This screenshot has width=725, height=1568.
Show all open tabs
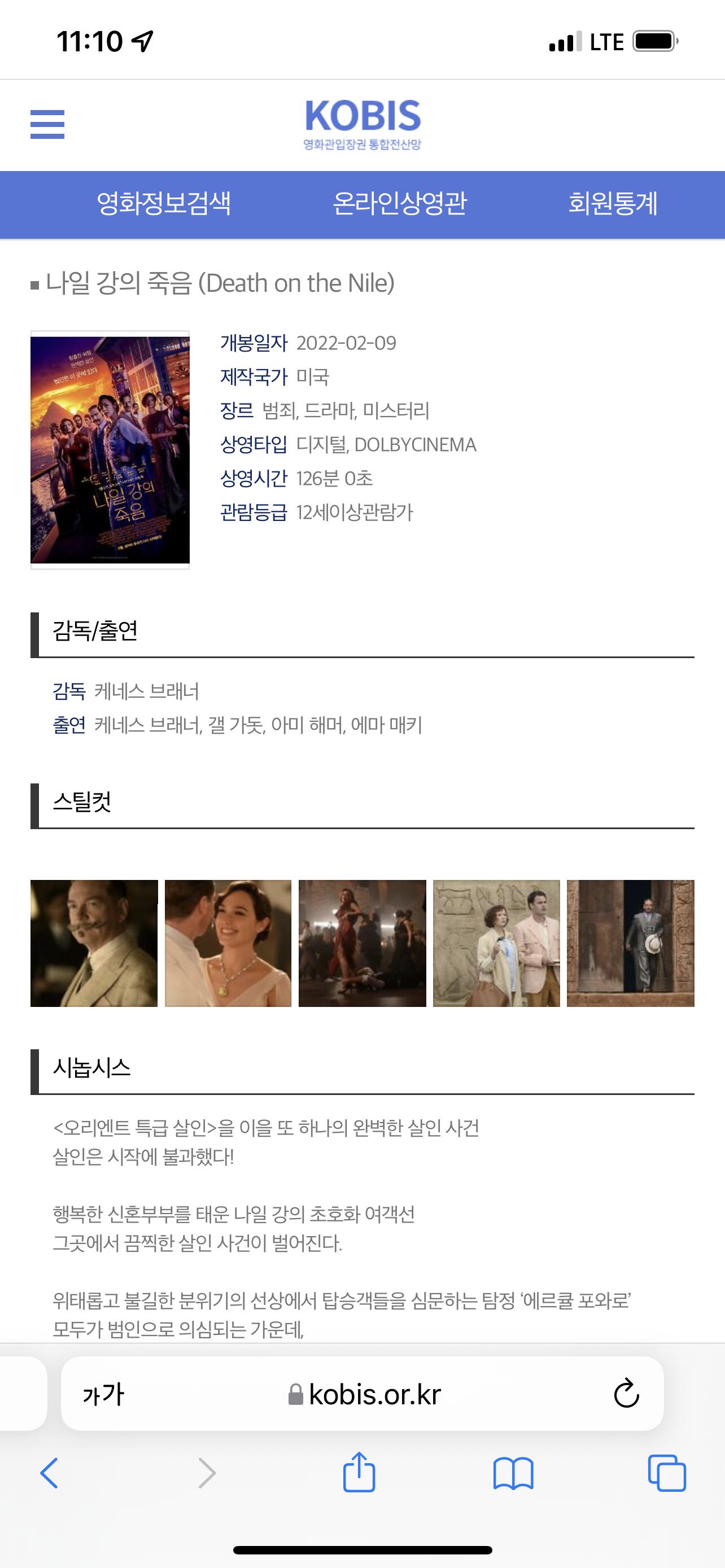click(x=667, y=1473)
